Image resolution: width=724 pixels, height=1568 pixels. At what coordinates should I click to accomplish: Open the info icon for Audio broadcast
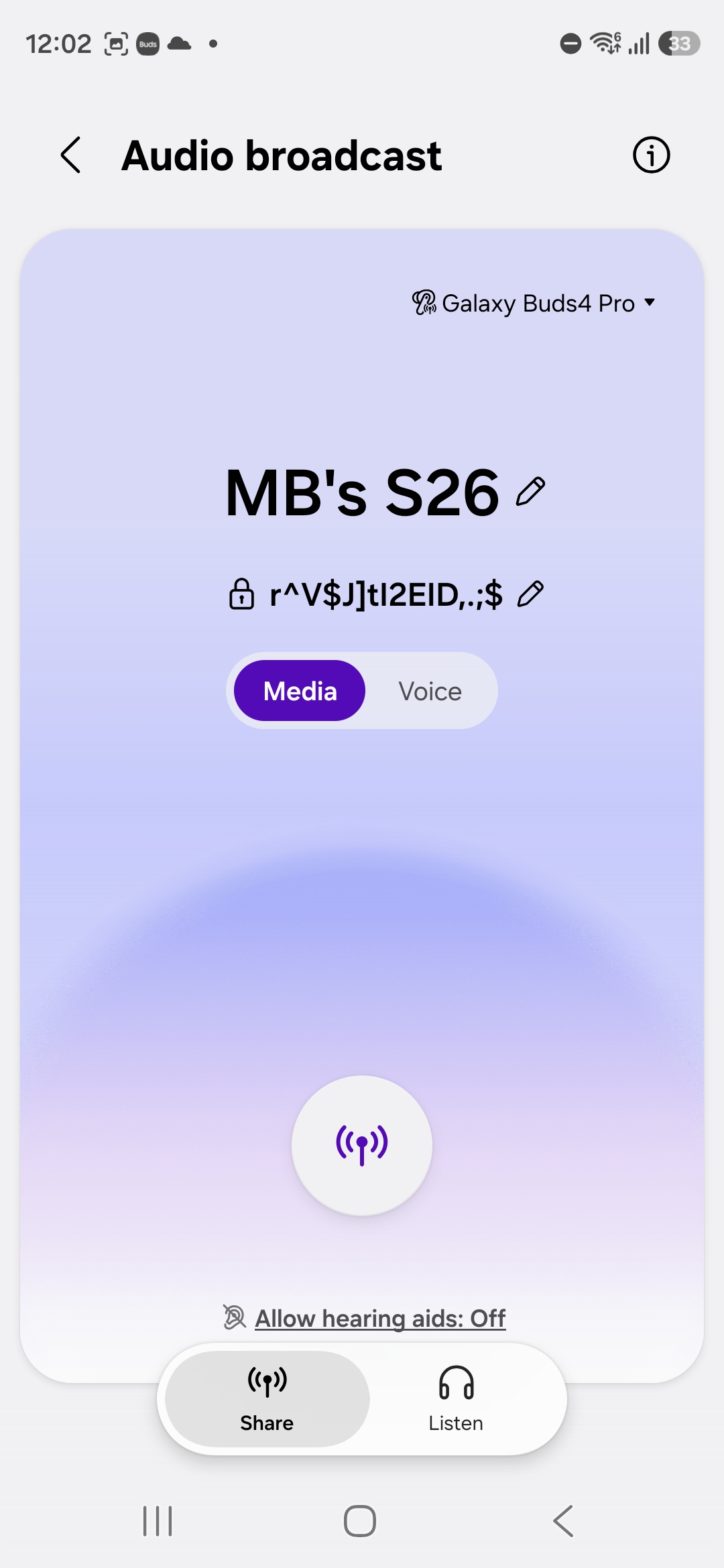pyautogui.click(x=651, y=155)
